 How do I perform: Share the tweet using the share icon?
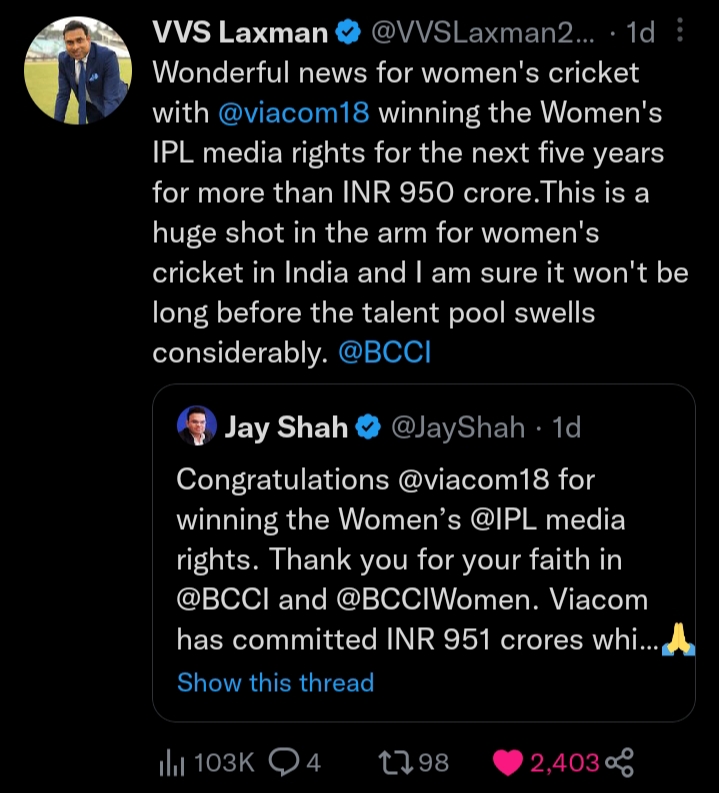619,762
